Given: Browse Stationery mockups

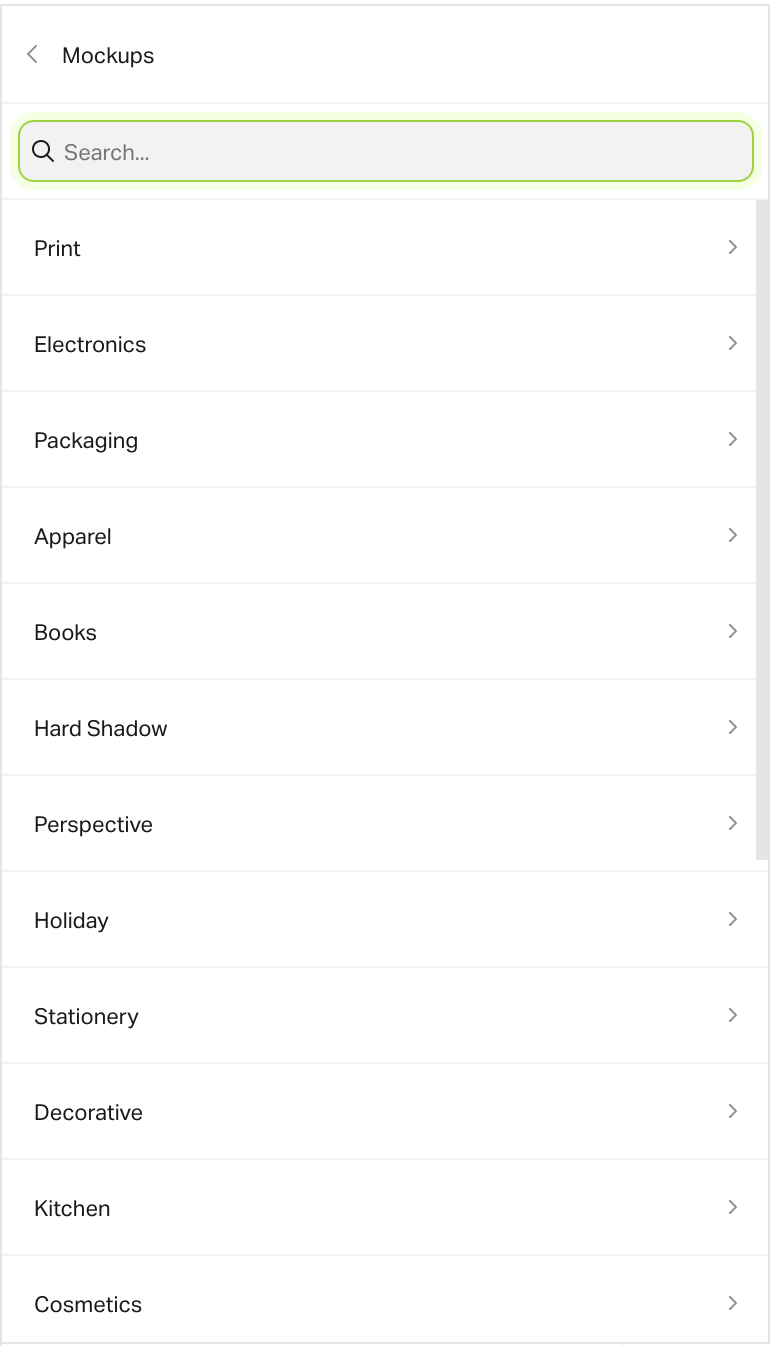Looking at the screenshot, I should (x=385, y=1016).
